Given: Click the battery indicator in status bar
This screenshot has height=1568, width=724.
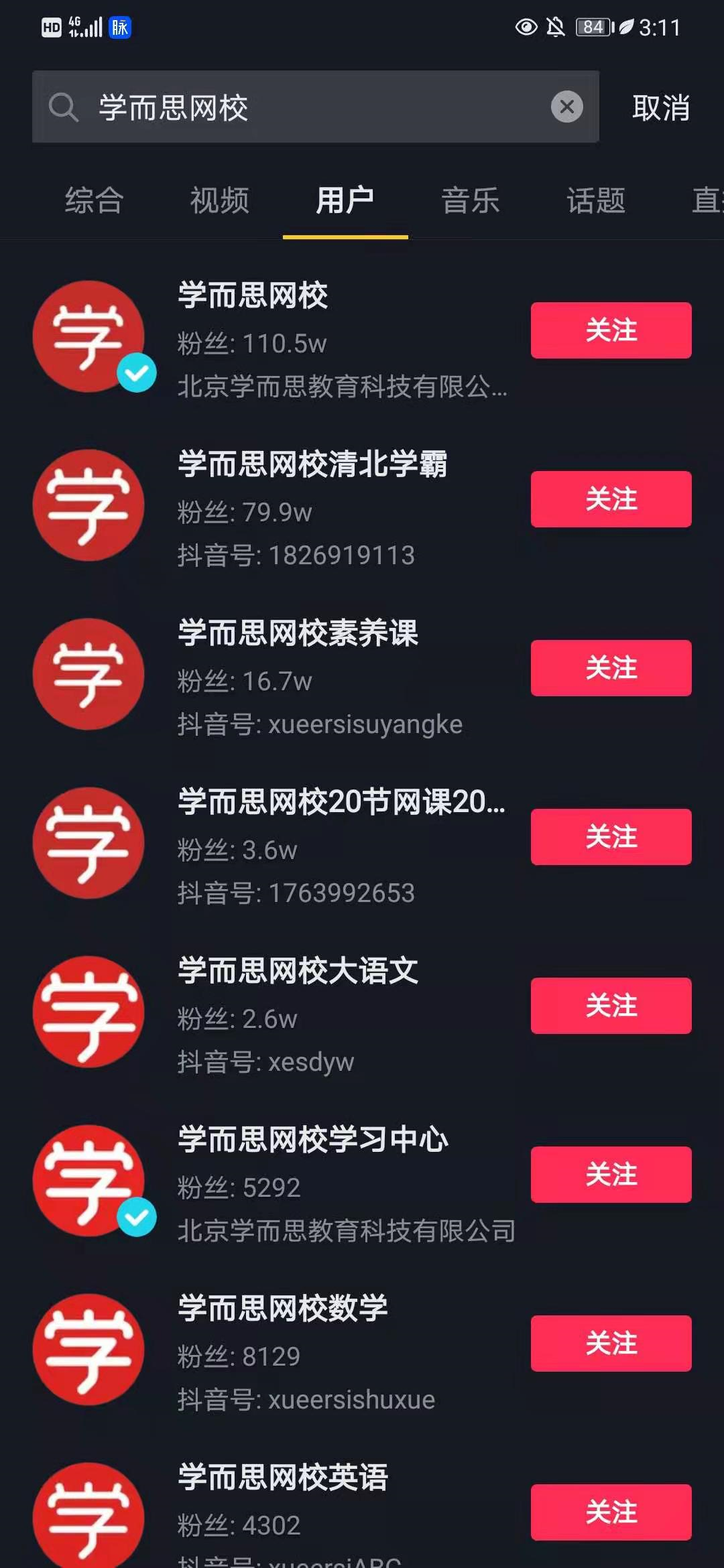Looking at the screenshot, I should coord(593,27).
